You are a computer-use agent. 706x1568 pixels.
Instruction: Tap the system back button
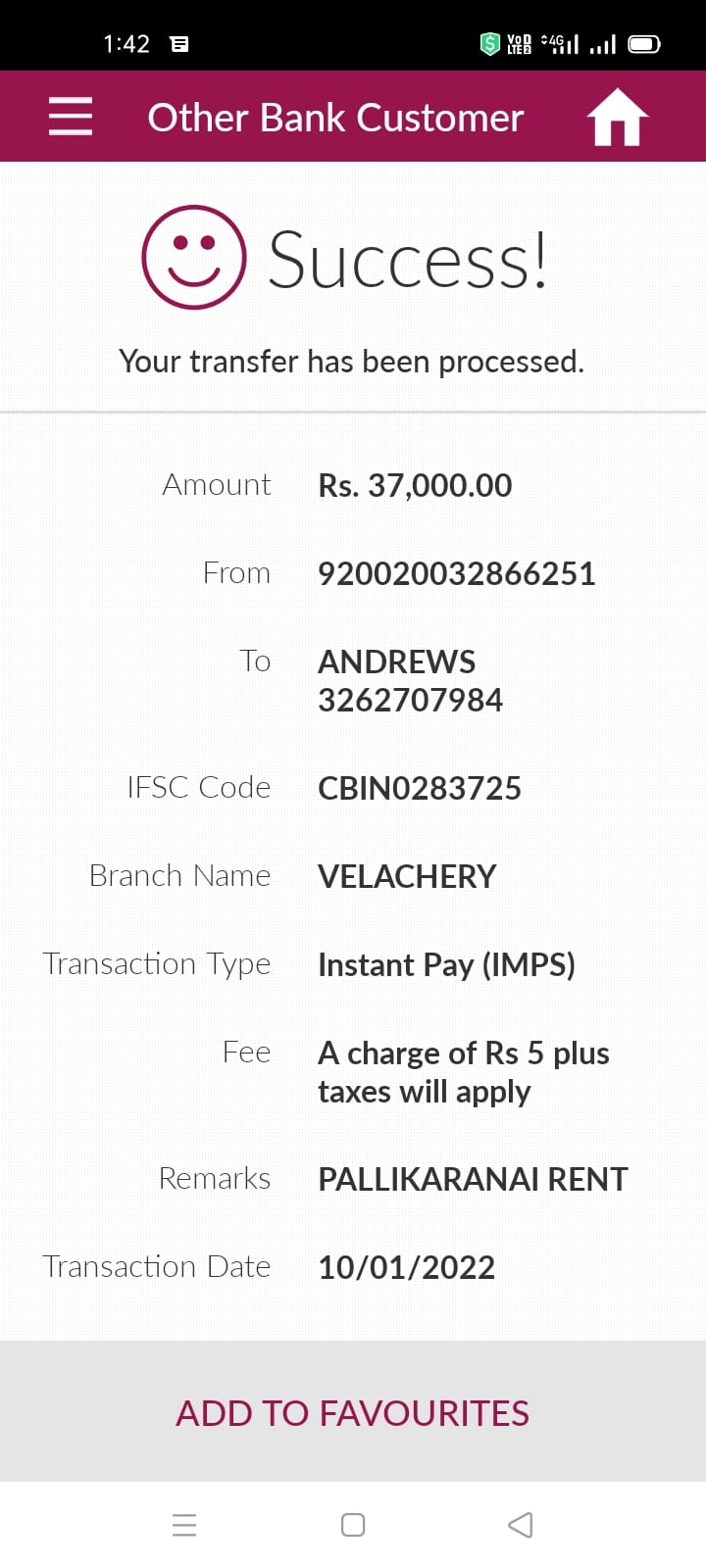521,1525
